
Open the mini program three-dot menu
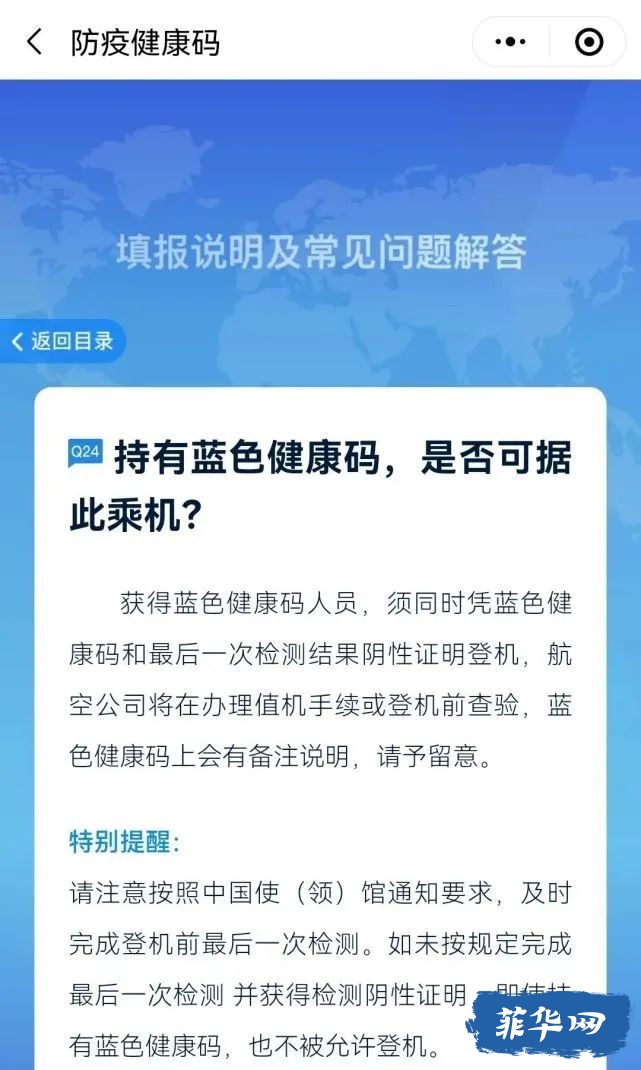click(510, 42)
